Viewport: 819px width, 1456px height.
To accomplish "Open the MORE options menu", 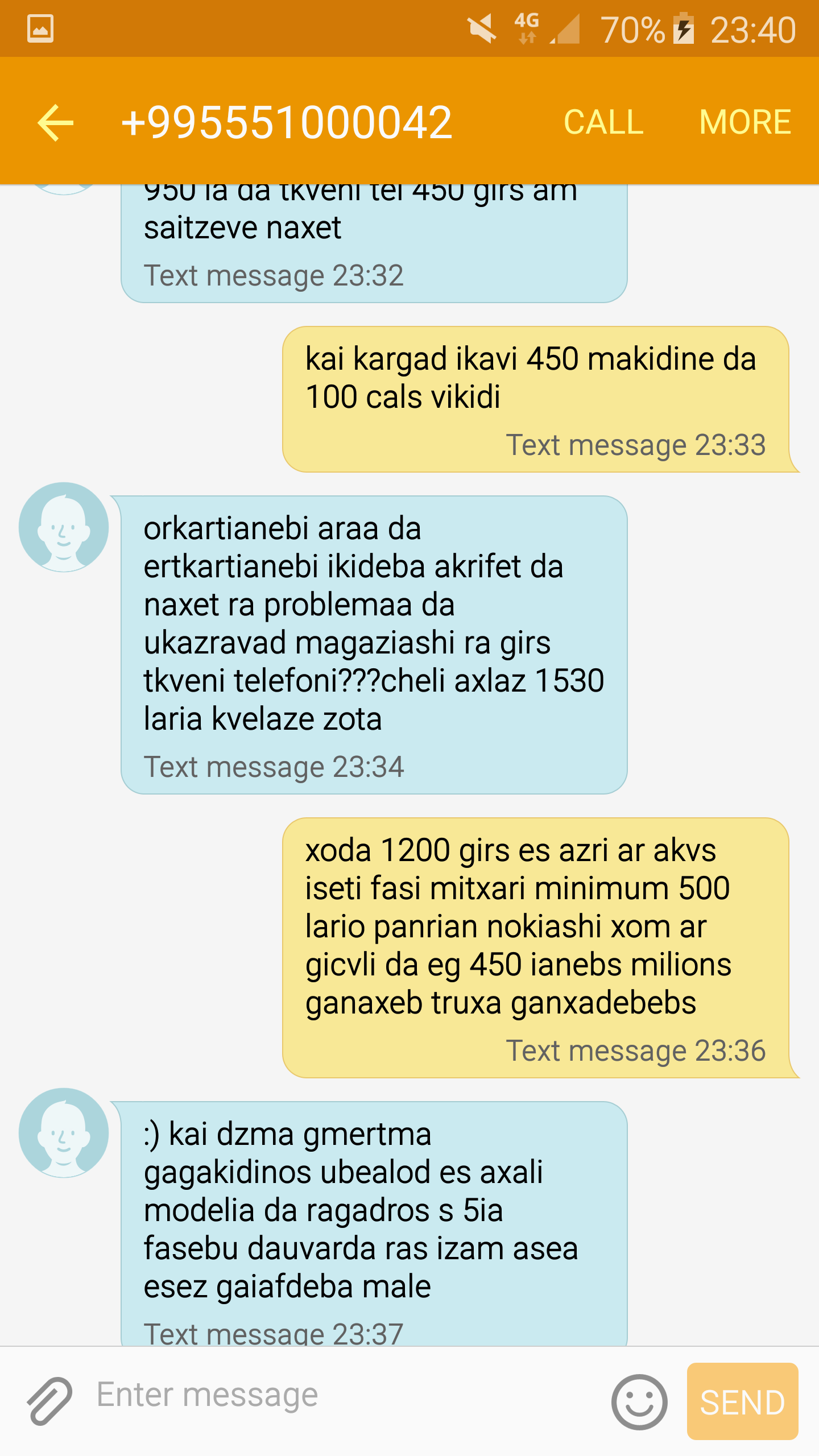I will [x=744, y=122].
